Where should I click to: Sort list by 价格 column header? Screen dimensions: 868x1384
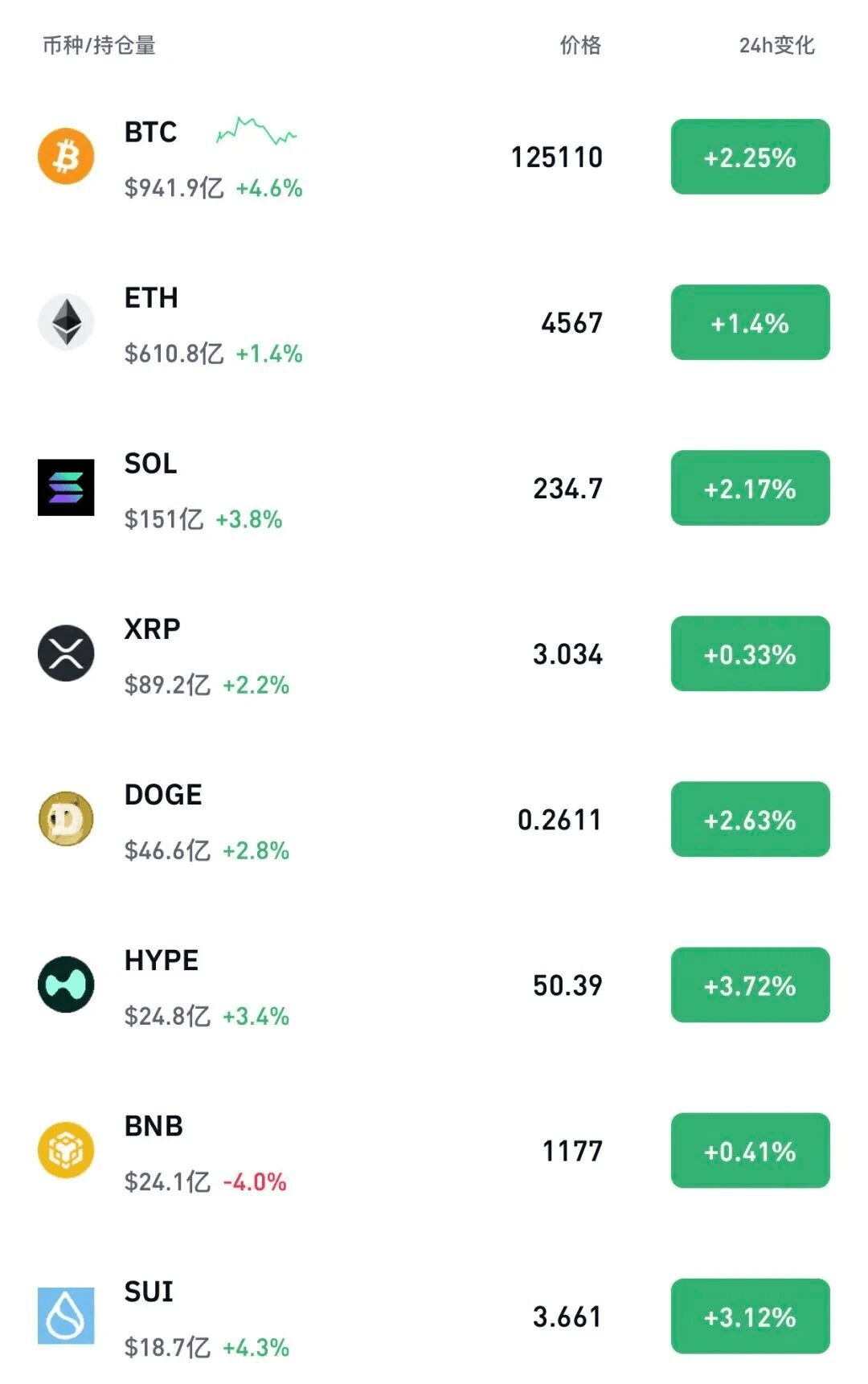click(x=580, y=45)
